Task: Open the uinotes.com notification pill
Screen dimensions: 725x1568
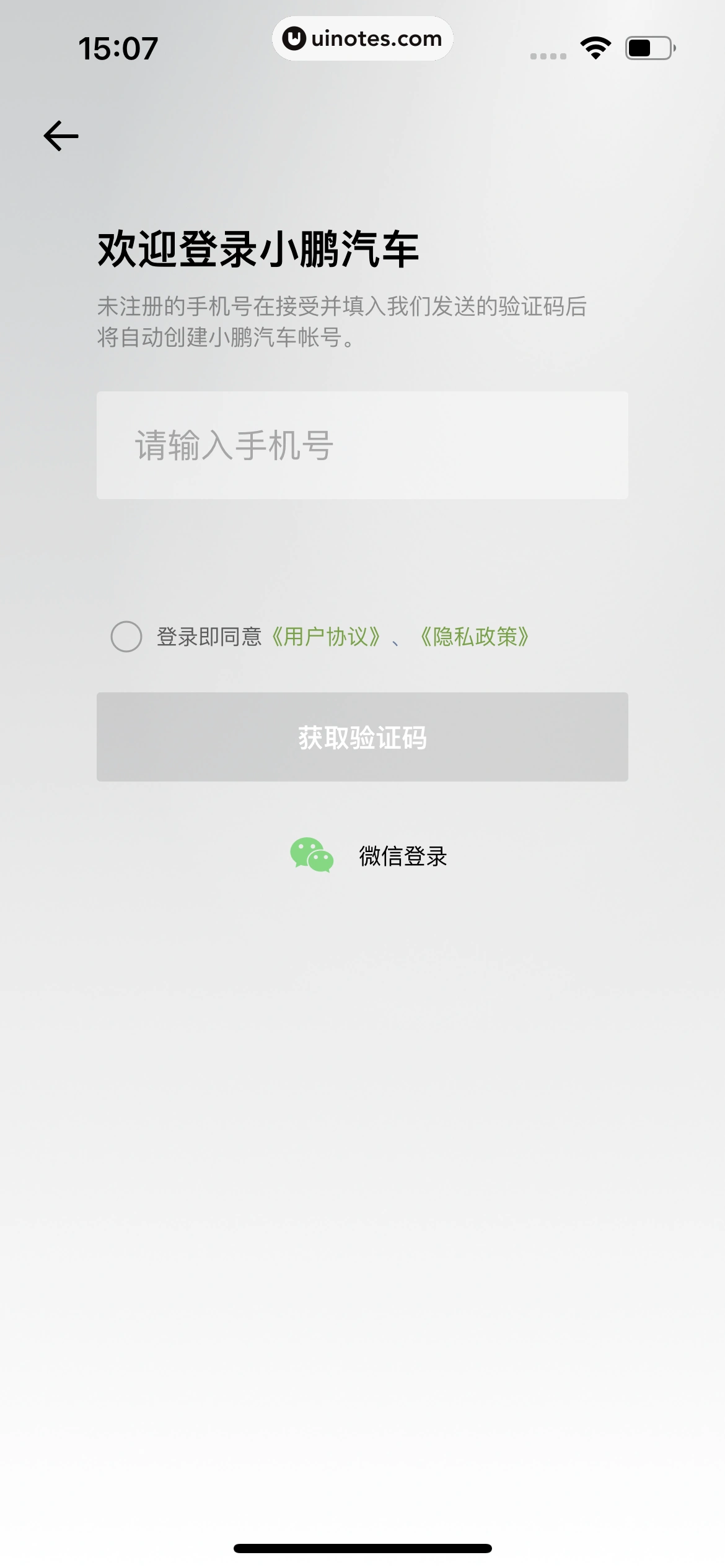Action: (362, 38)
